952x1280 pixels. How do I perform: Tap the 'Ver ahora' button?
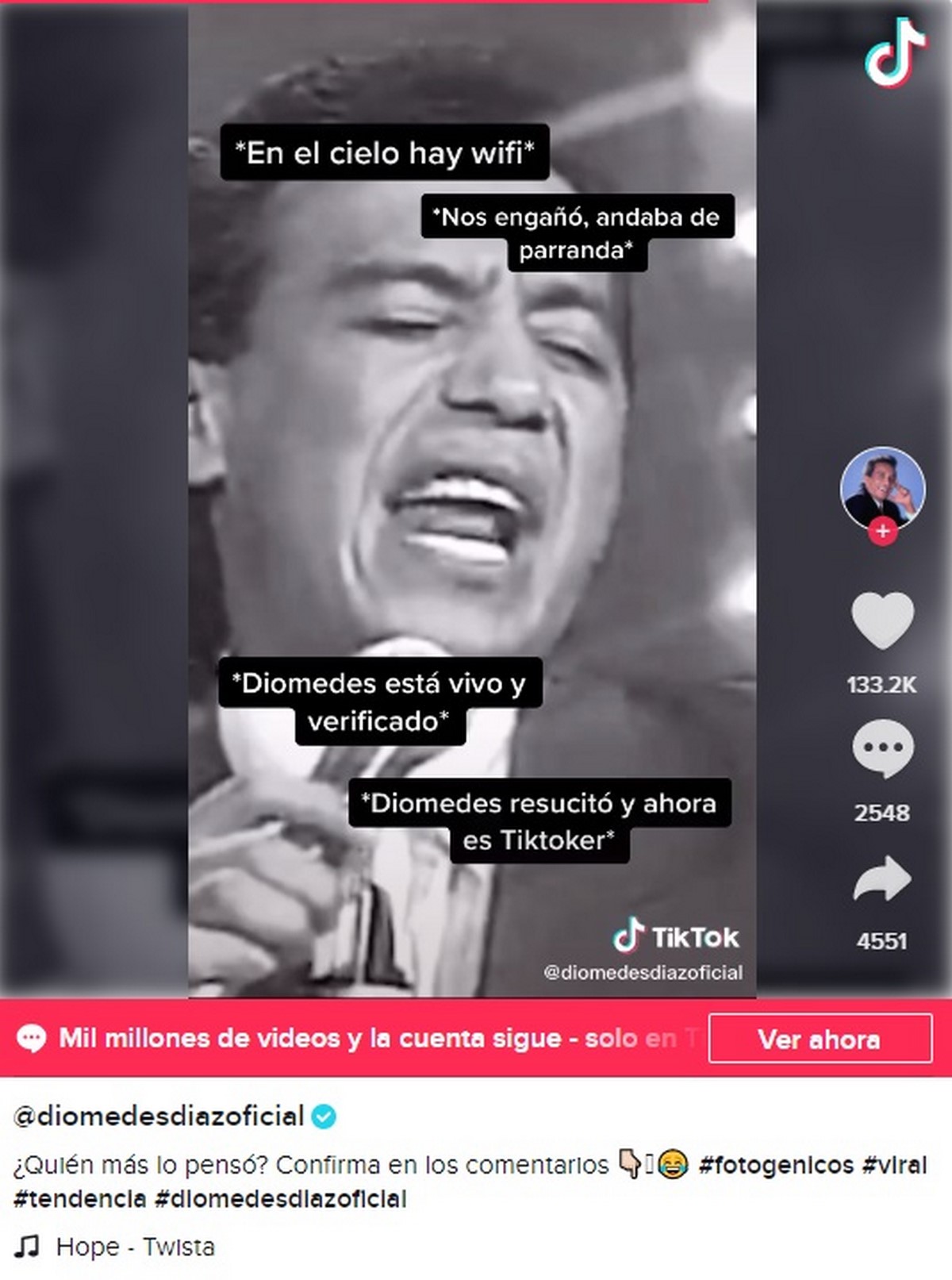820,1039
